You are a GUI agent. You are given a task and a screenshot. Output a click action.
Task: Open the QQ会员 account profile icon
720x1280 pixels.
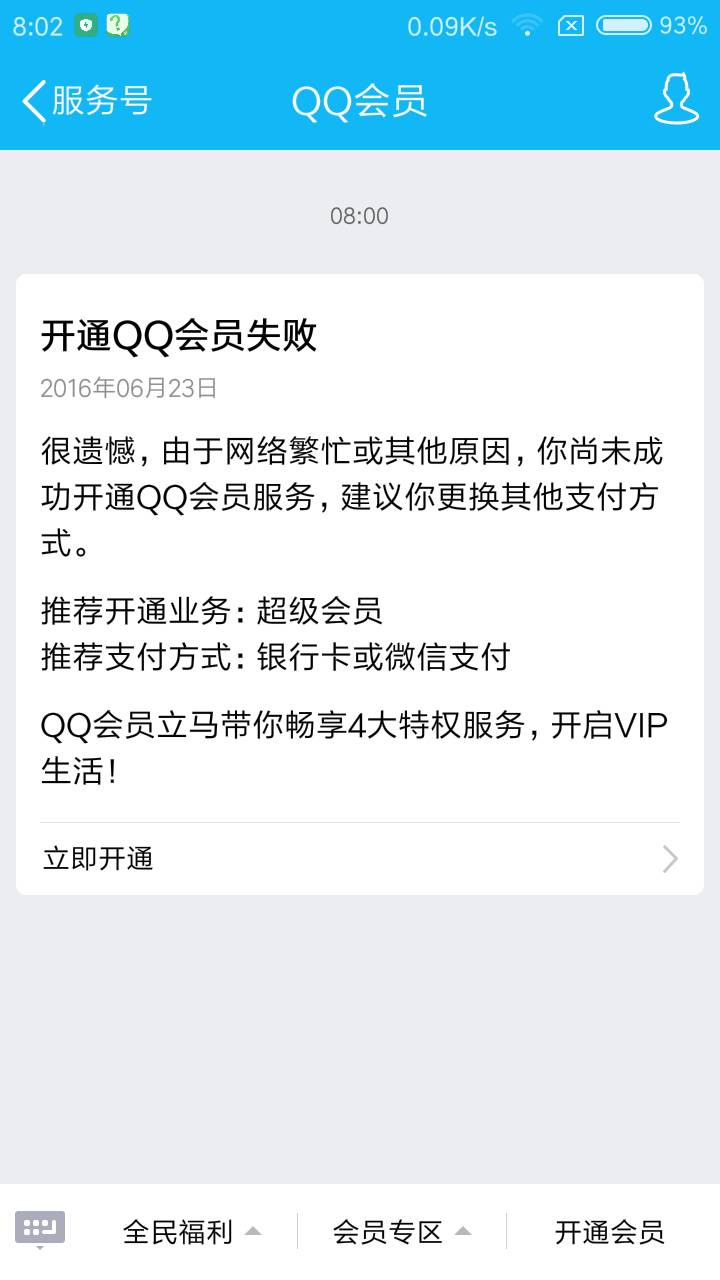[x=675, y=100]
